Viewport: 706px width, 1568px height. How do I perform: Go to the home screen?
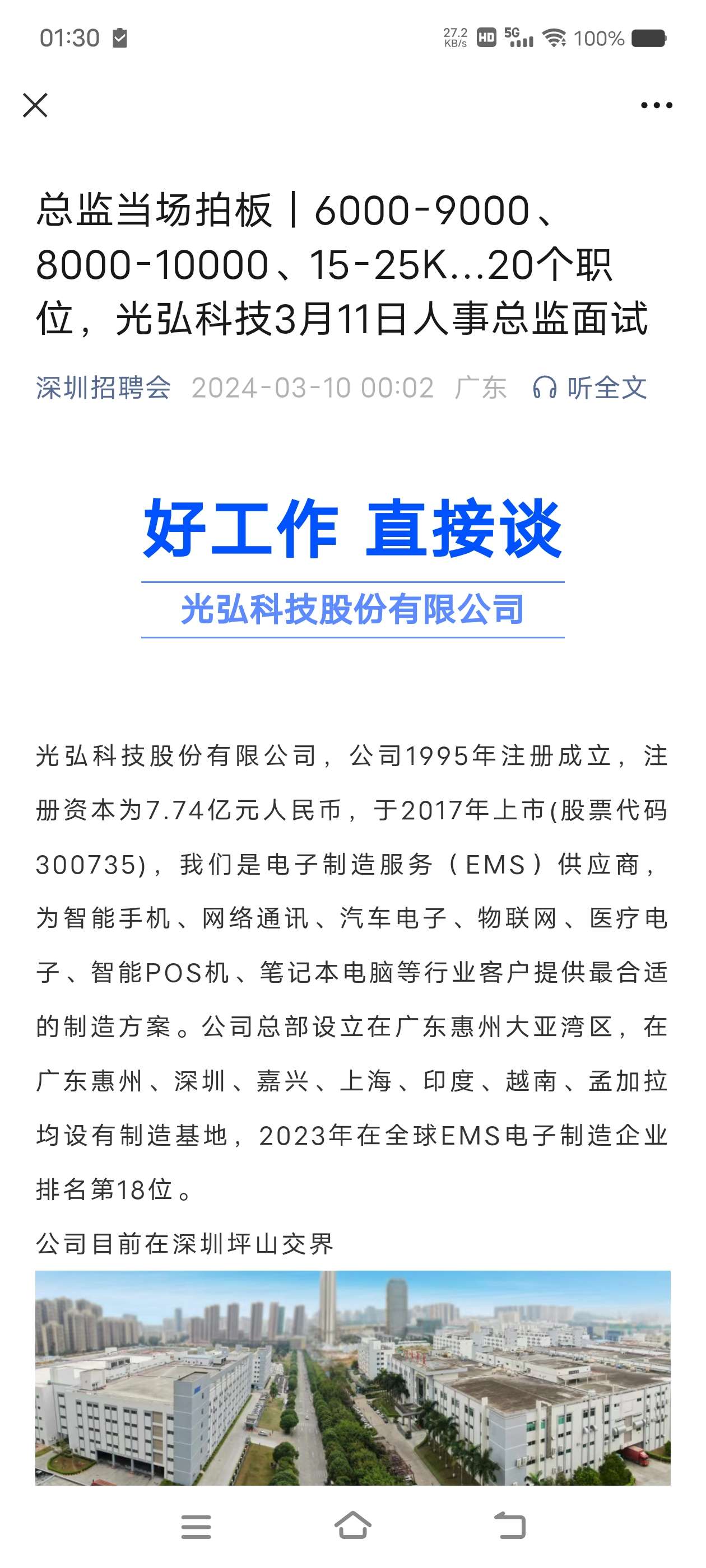pyautogui.click(x=352, y=1525)
